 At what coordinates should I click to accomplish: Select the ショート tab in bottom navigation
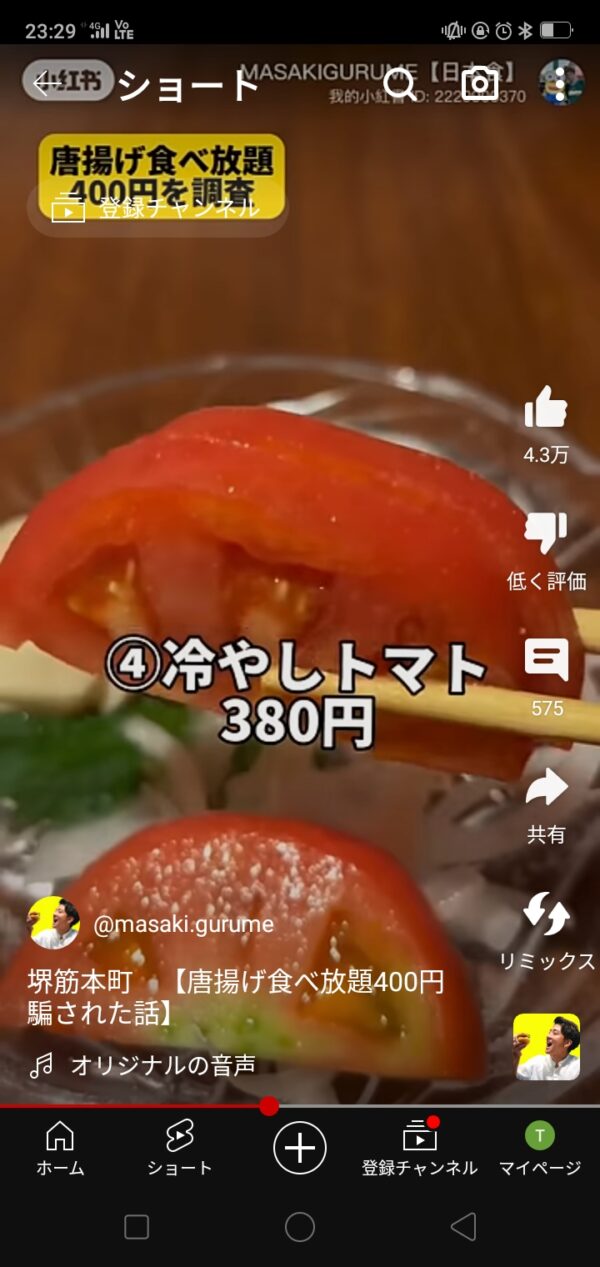tap(180, 1148)
